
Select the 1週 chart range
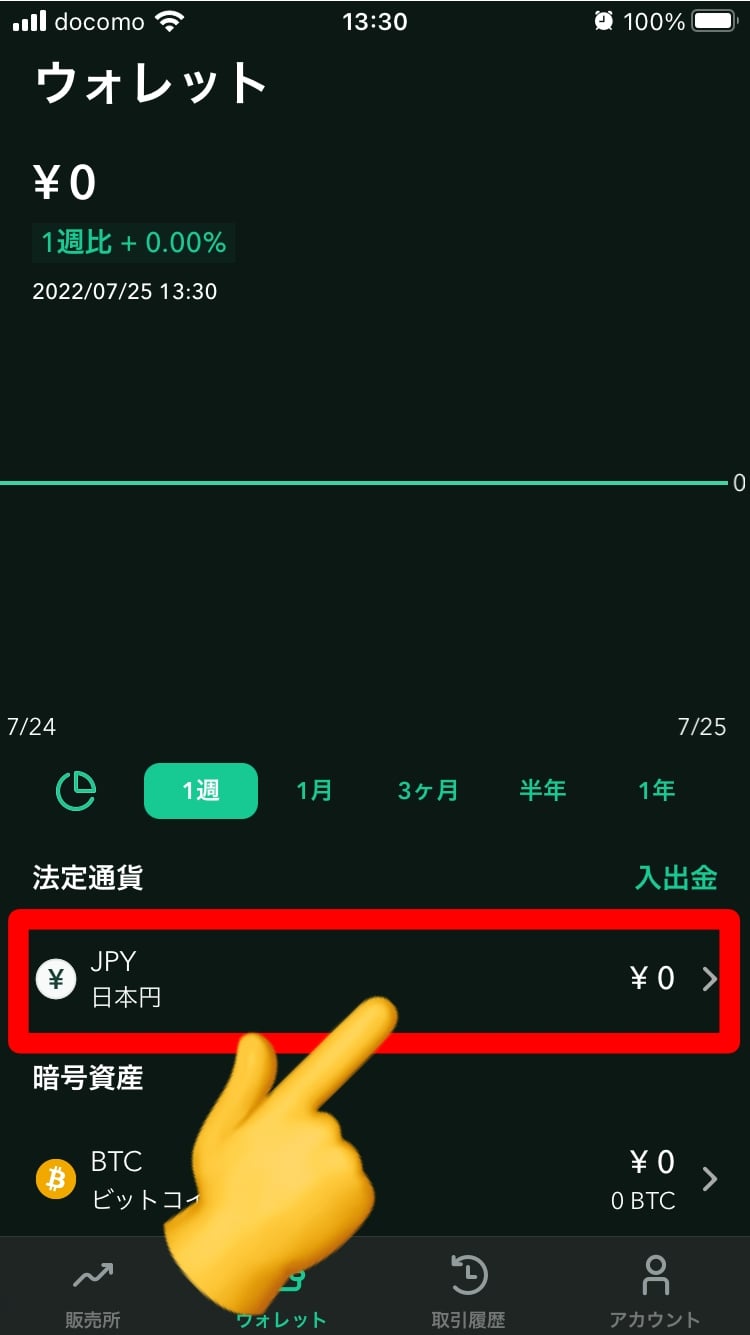pos(201,791)
